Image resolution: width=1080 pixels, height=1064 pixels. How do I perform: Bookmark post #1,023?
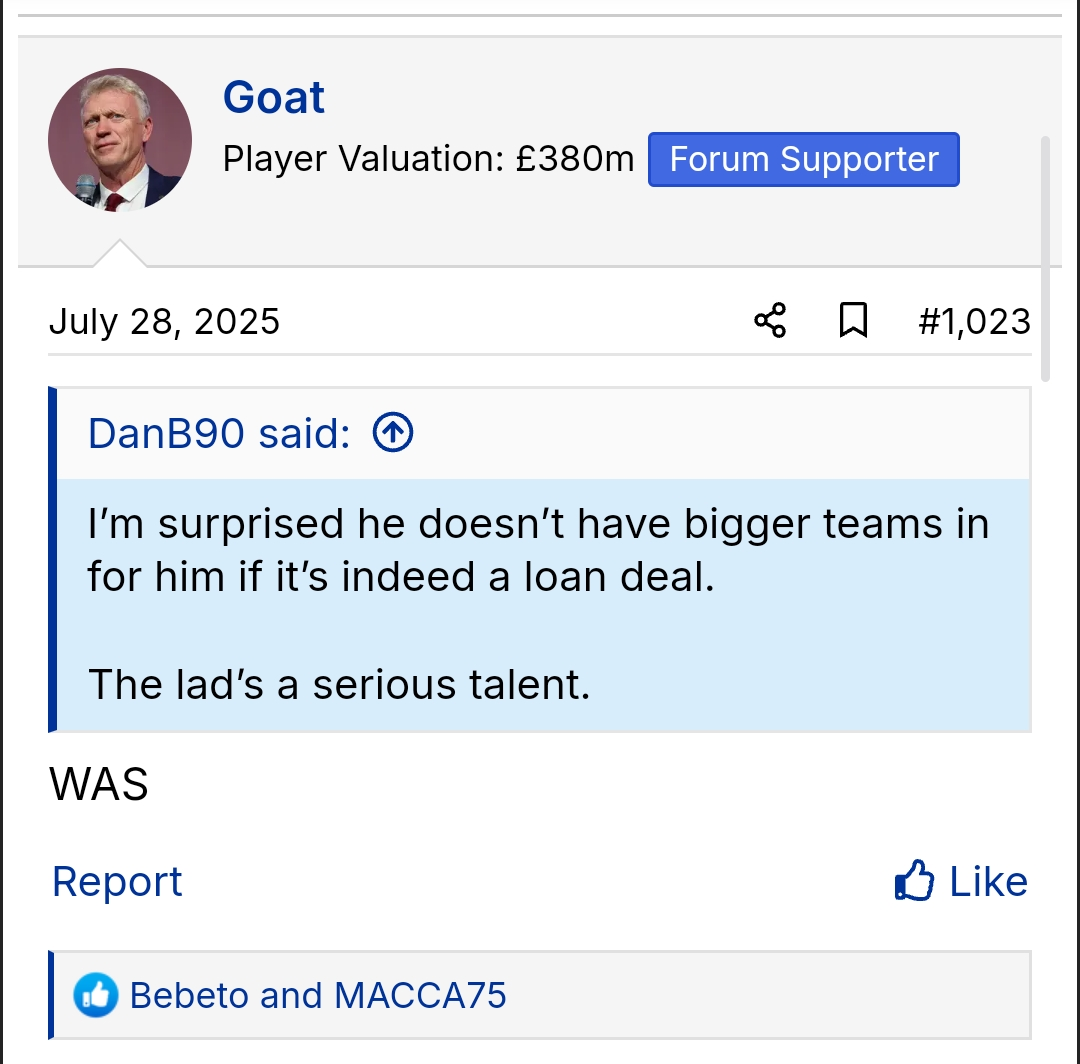[853, 321]
